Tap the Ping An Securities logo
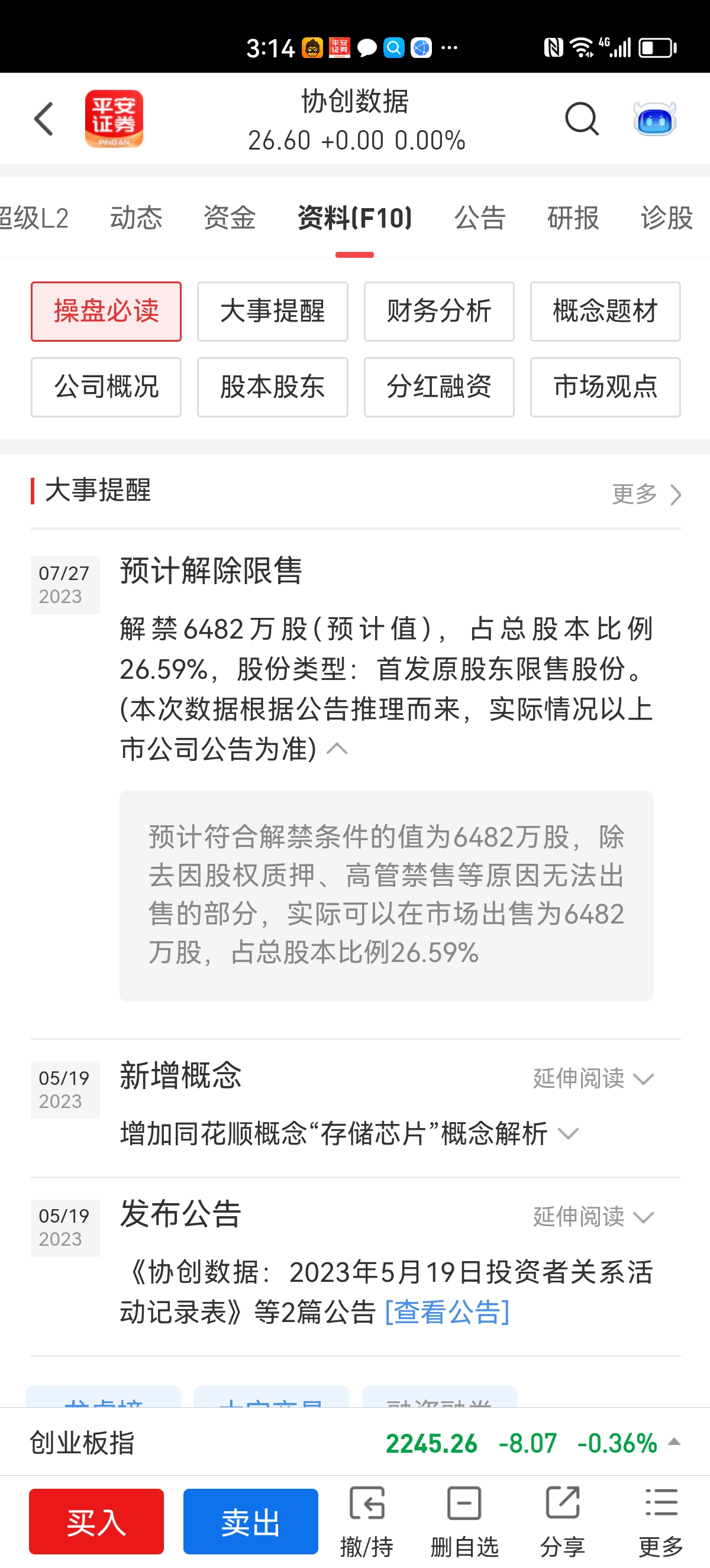This screenshot has height=1568, width=710. [114, 119]
